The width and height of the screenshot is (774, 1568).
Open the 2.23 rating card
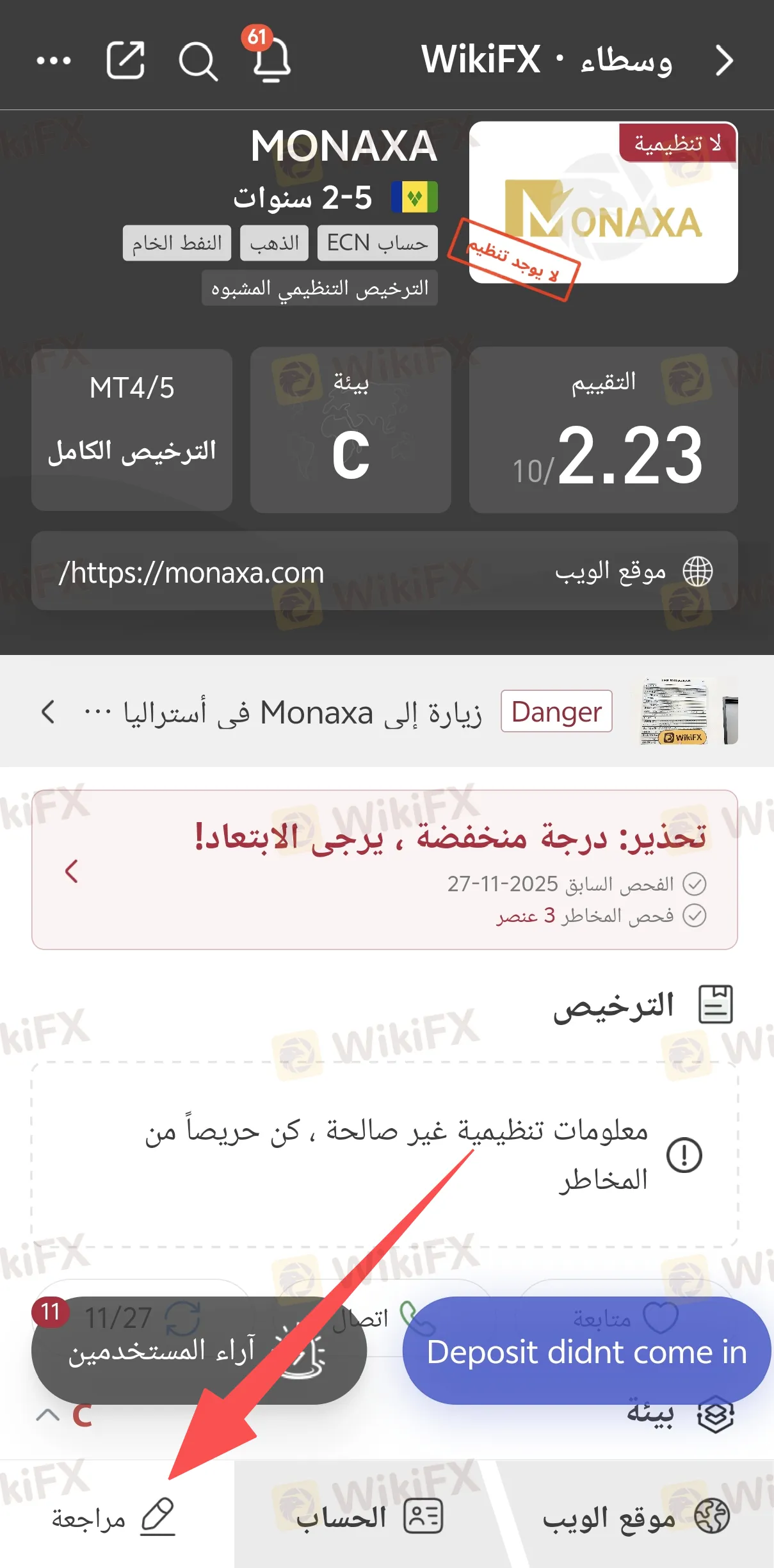(x=603, y=430)
